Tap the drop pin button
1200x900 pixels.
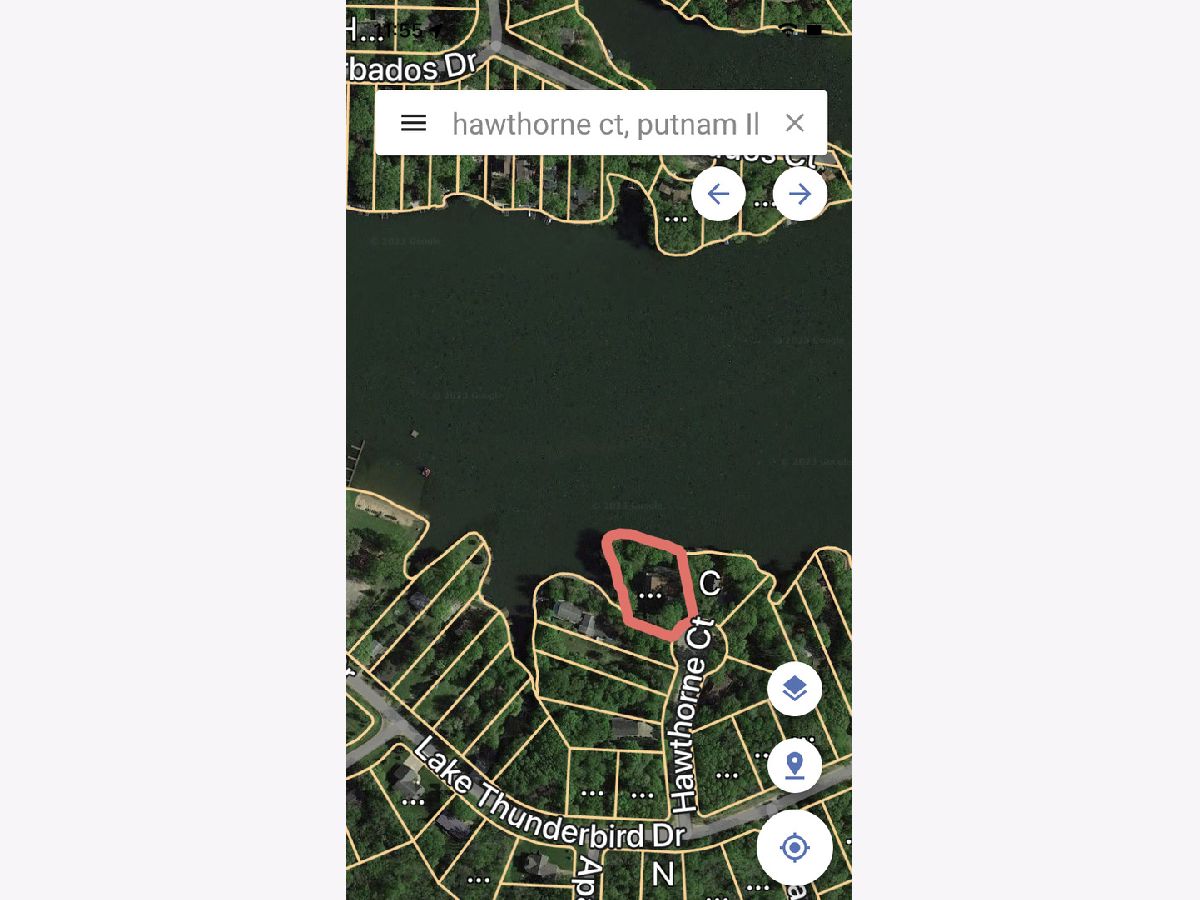[x=794, y=766]
